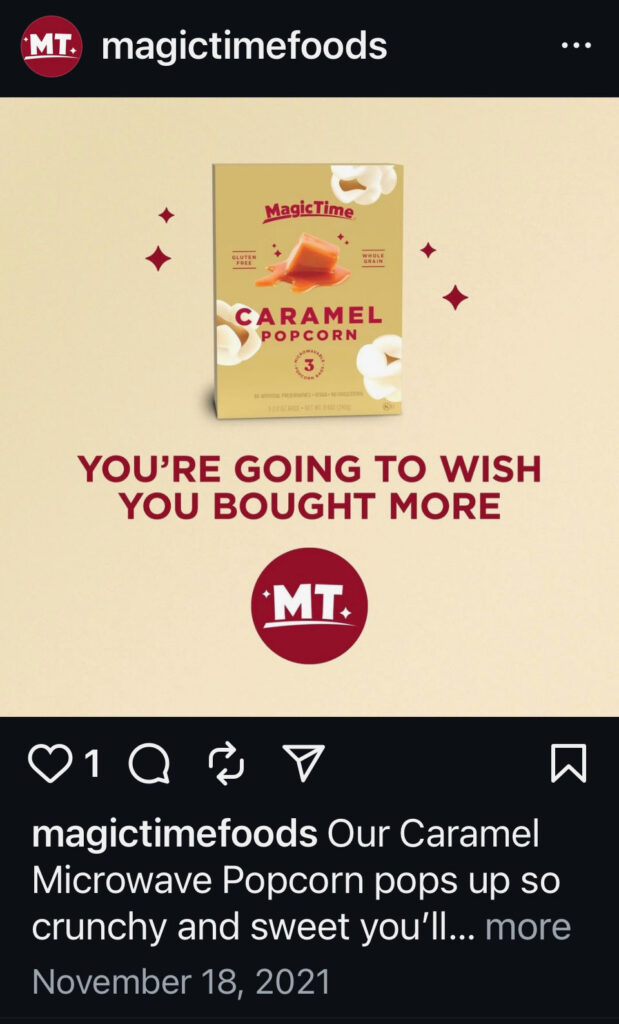Open the magictimefoods profile picture

(x=51, y=47)
